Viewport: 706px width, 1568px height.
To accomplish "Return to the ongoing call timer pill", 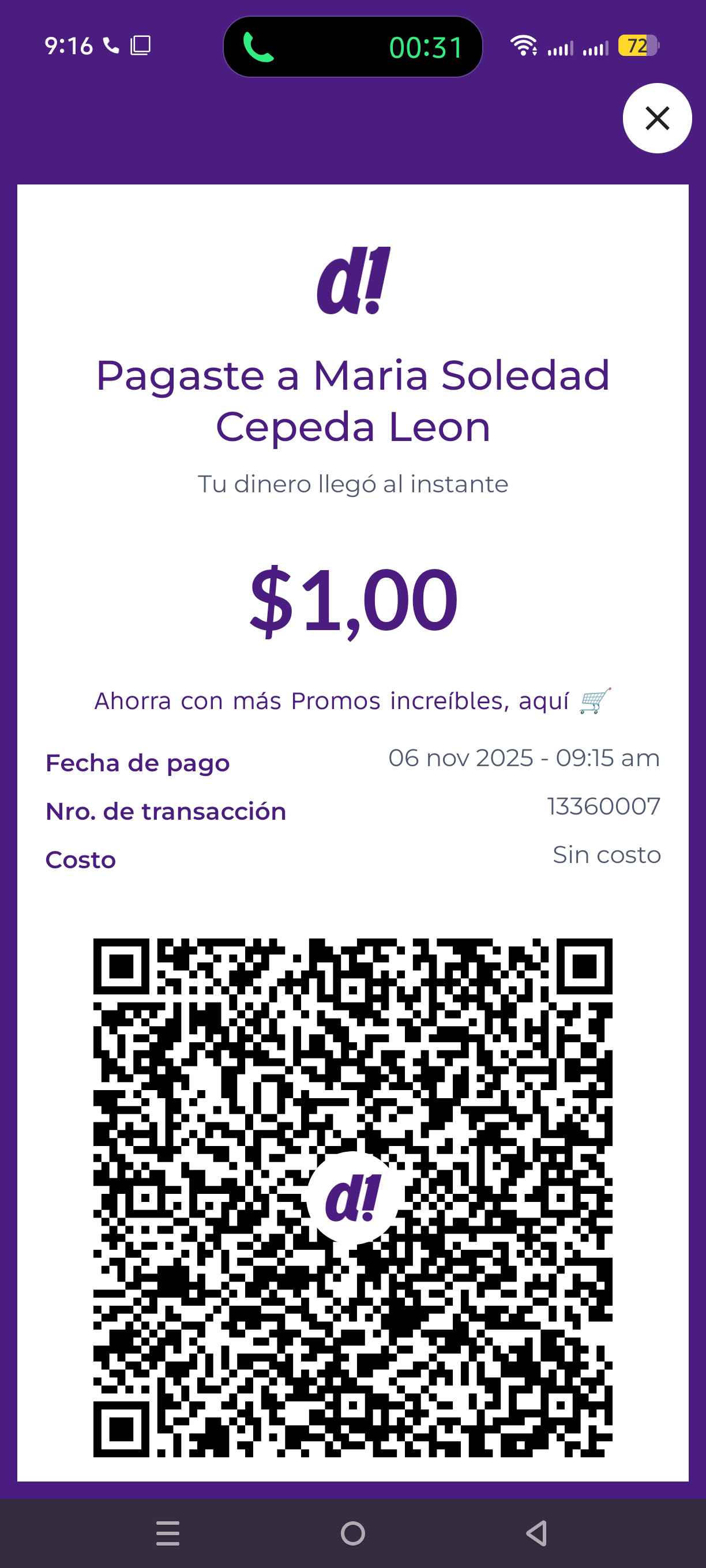I will [352, 47].
